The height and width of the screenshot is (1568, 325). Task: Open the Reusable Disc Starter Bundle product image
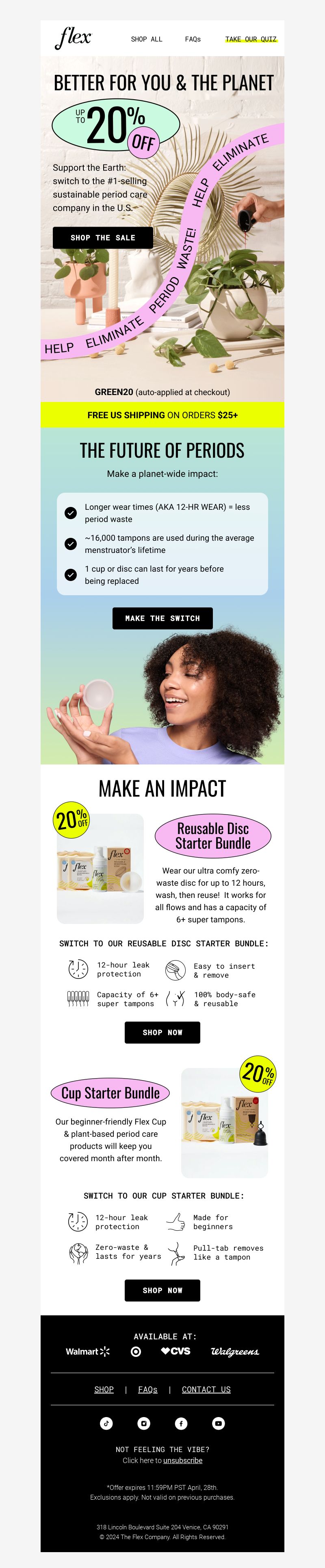pos(100,868)
